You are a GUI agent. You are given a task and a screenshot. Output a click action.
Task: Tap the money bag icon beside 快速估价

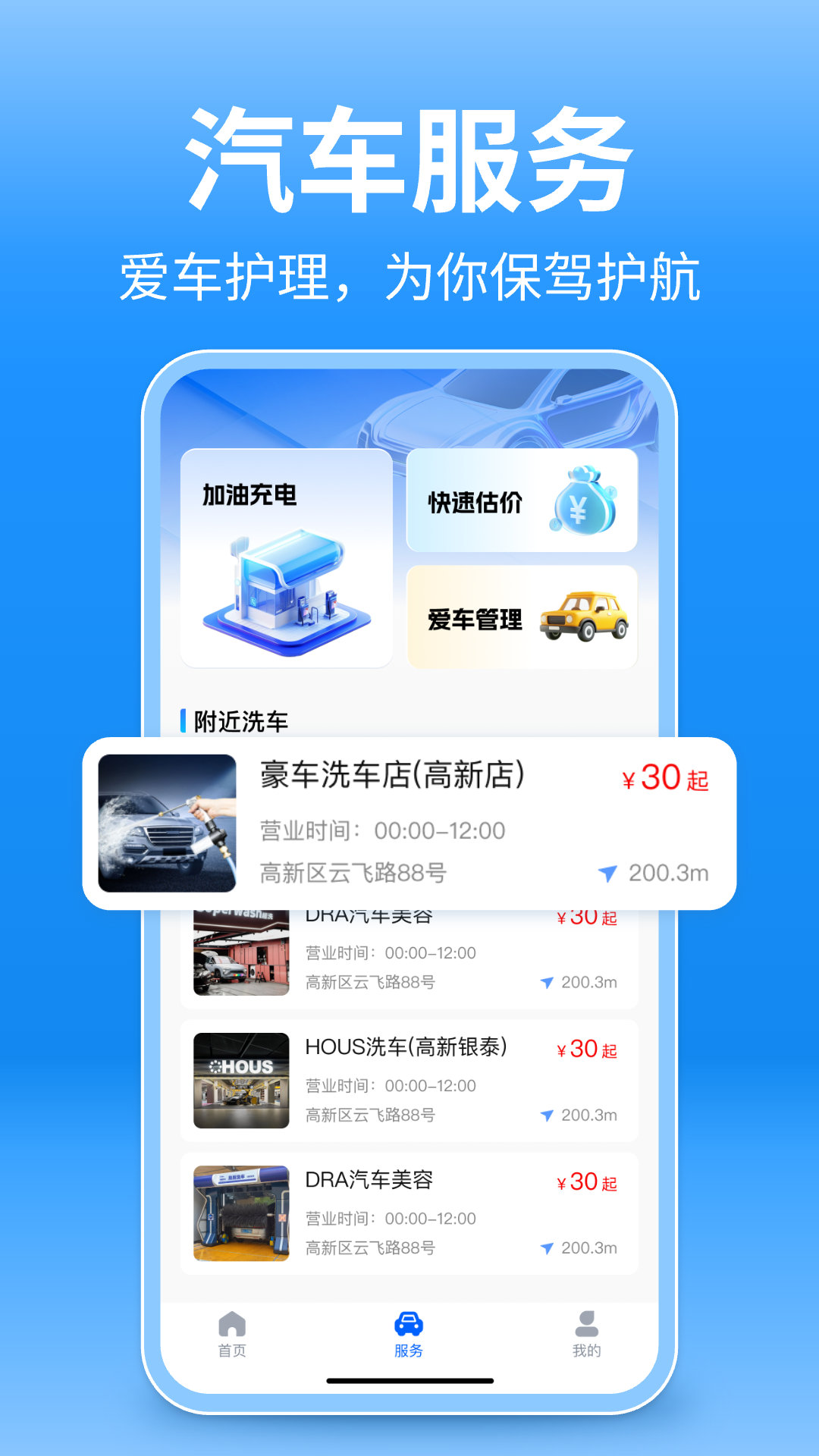pos(584,500)
